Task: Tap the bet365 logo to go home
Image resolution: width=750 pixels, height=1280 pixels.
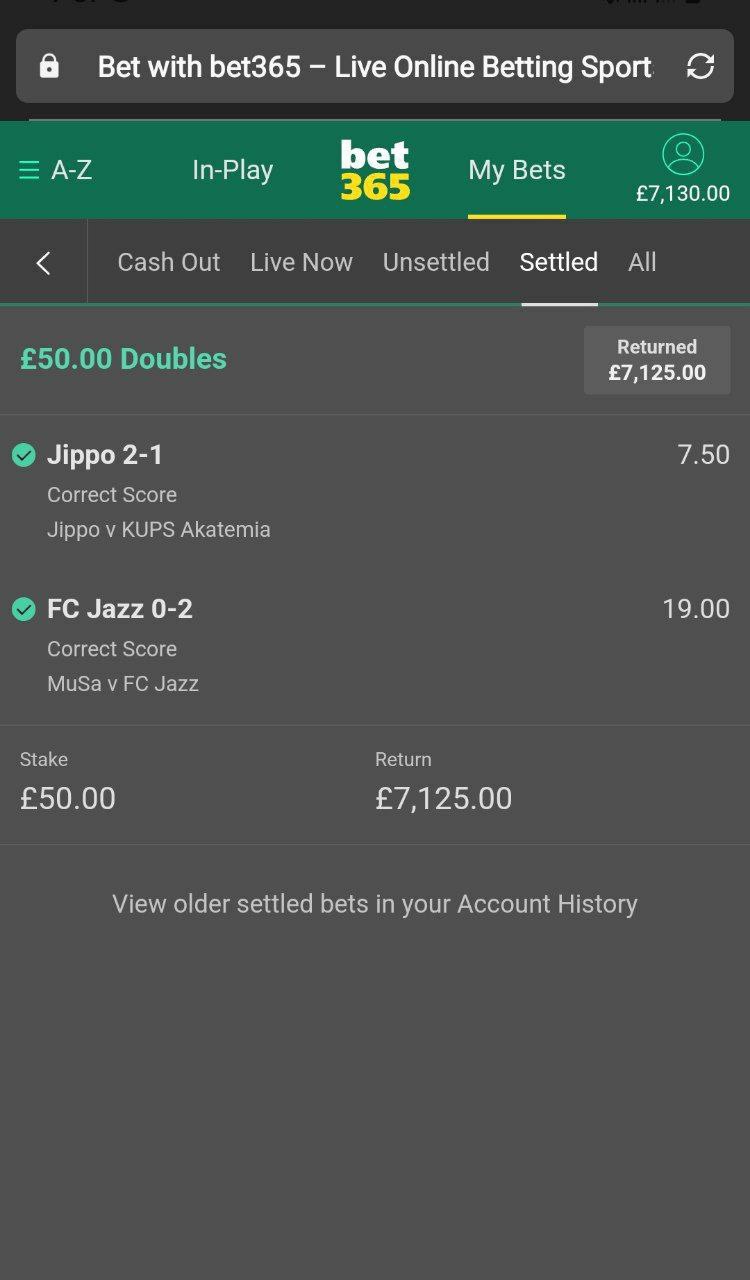Action: click(375, 170)
